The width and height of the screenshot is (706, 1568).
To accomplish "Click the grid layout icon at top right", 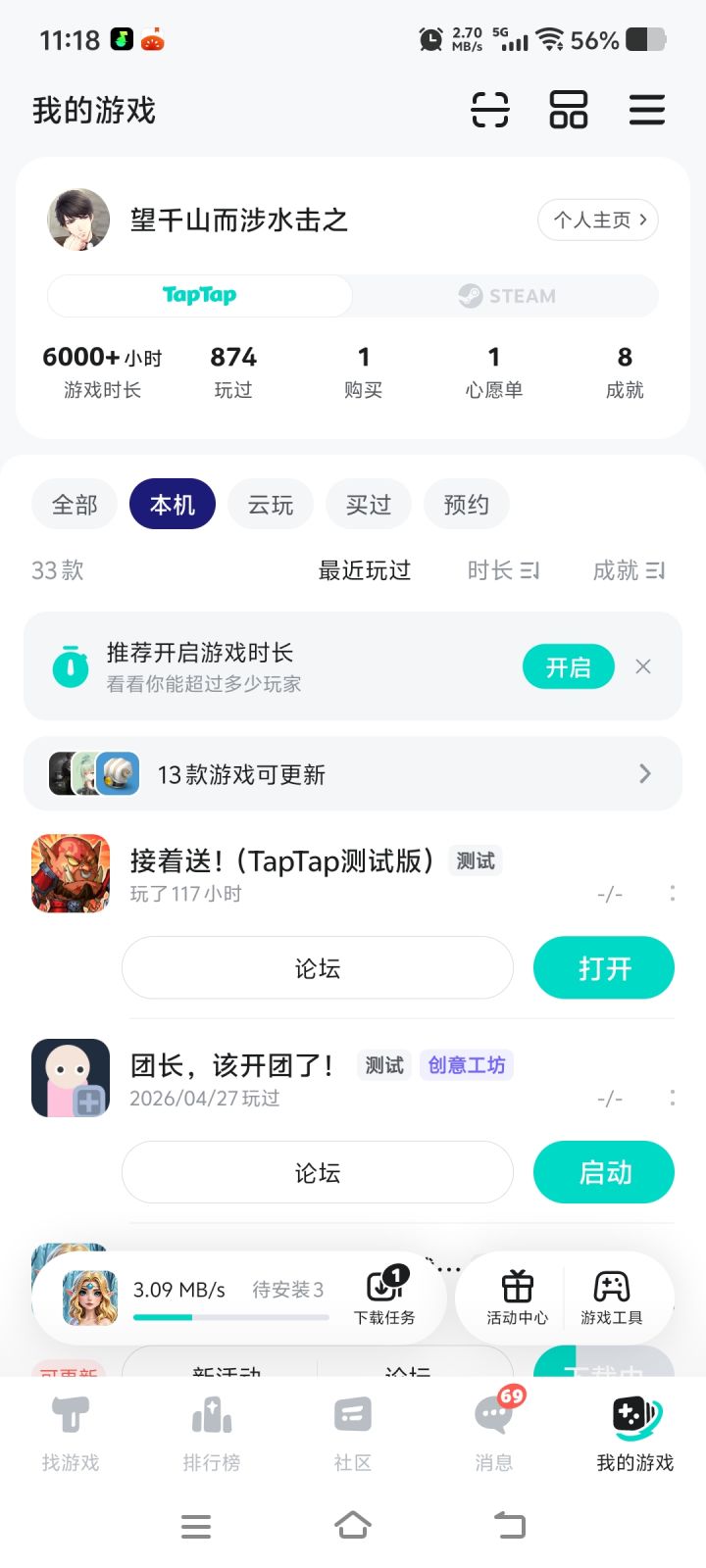I will click(x=568, y=110).
